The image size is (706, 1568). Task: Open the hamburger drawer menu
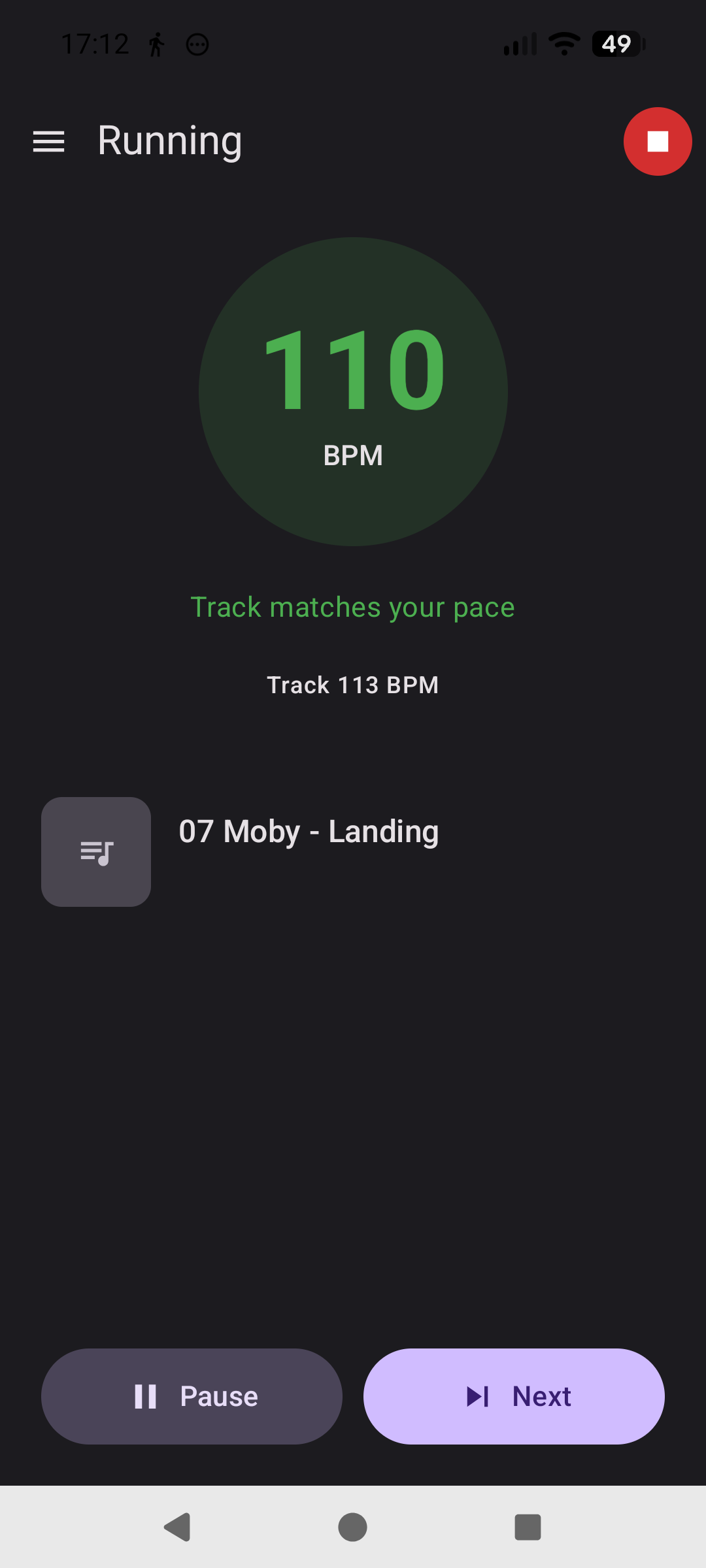(x=48, y=141)
